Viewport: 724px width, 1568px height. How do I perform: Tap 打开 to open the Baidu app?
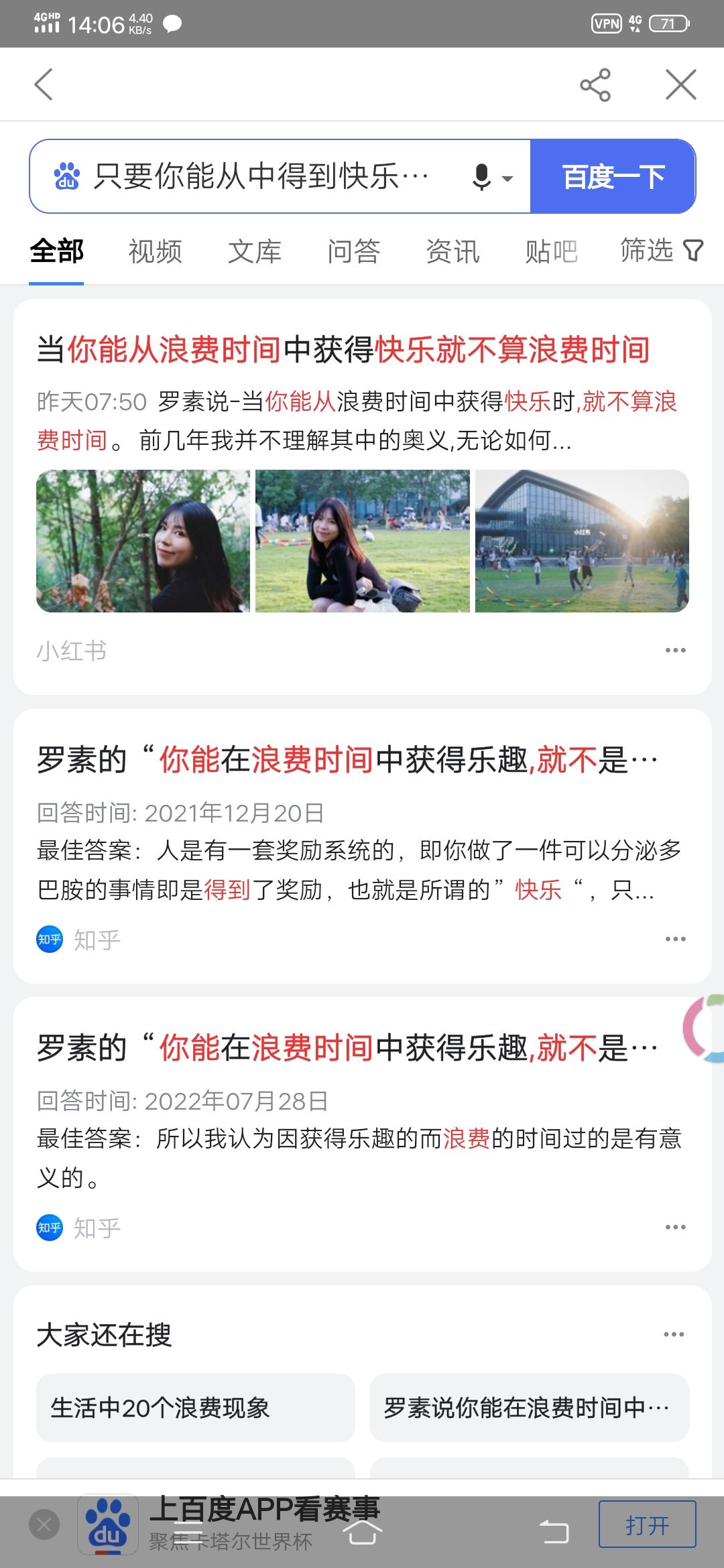click(x=647, y=1524)
